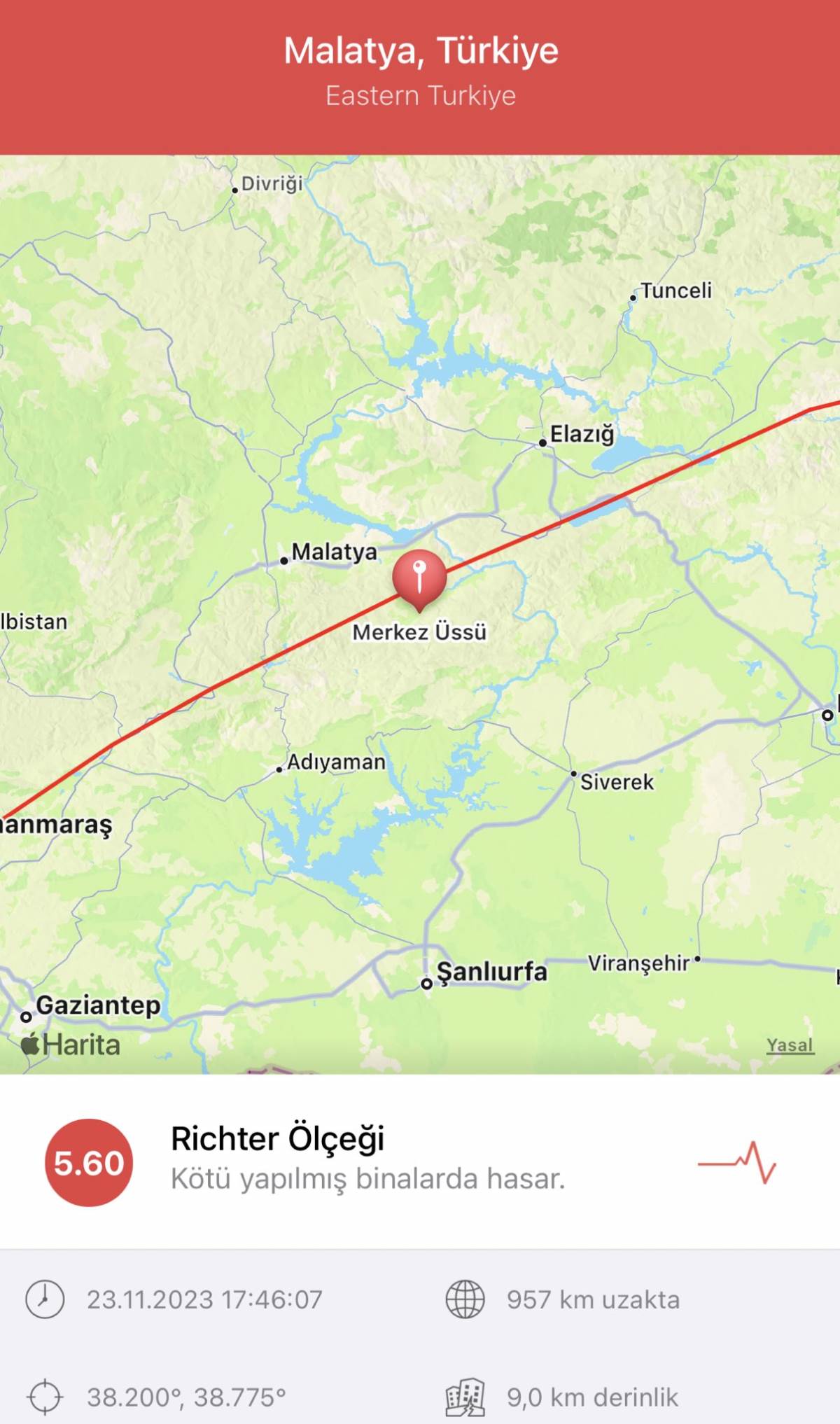Tap the Merkez Üssü epicenter pin
This screenshot has height=1424, width=840.
tap(419, 578)
